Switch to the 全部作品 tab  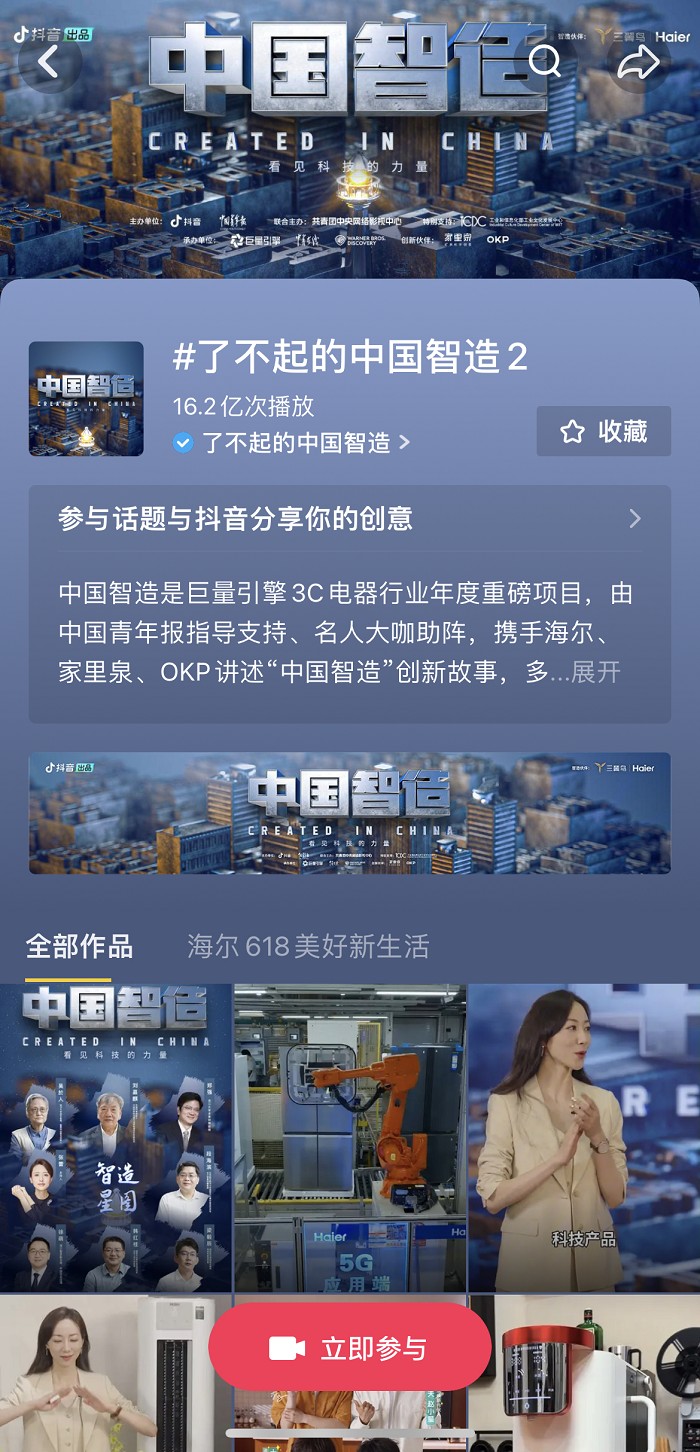79,946
